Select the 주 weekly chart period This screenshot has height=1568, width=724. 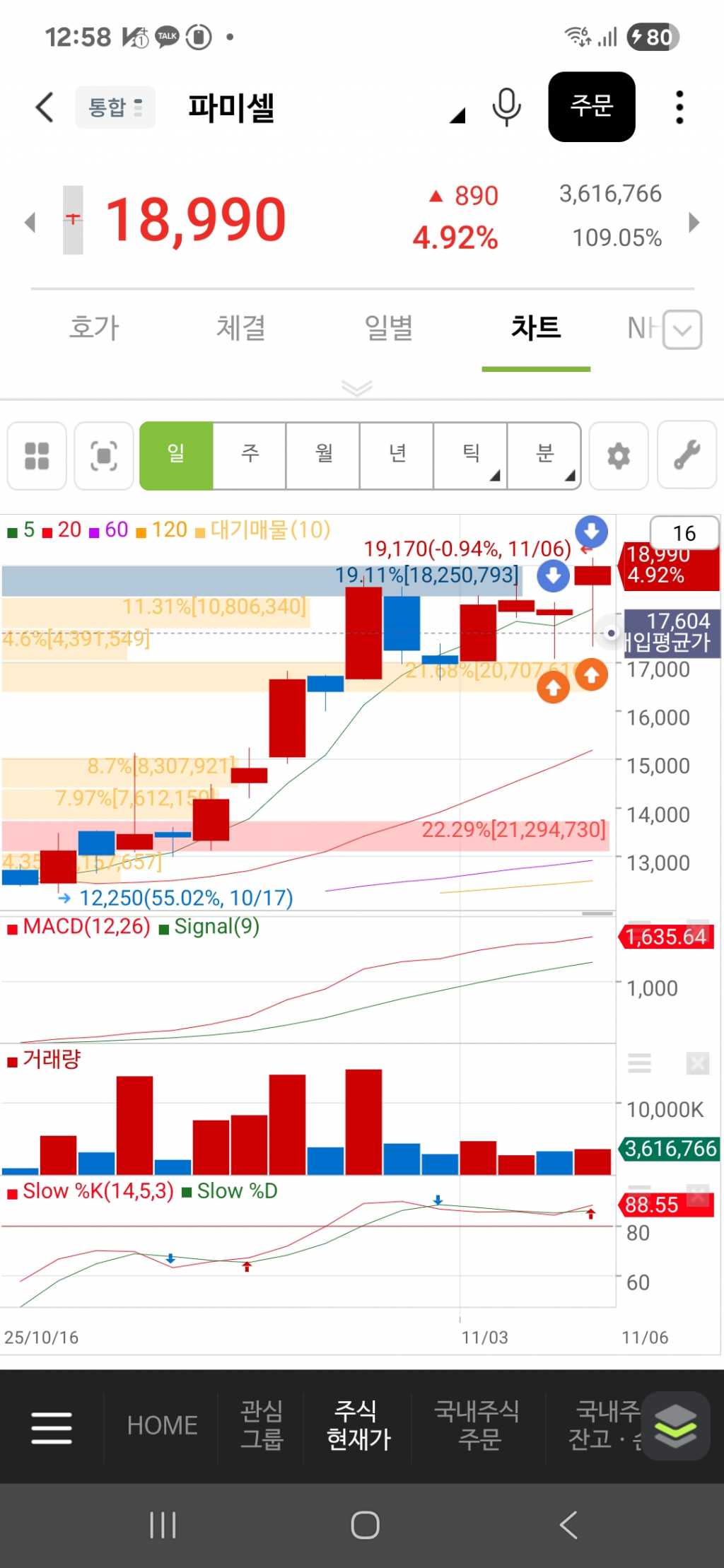point(250,455)
